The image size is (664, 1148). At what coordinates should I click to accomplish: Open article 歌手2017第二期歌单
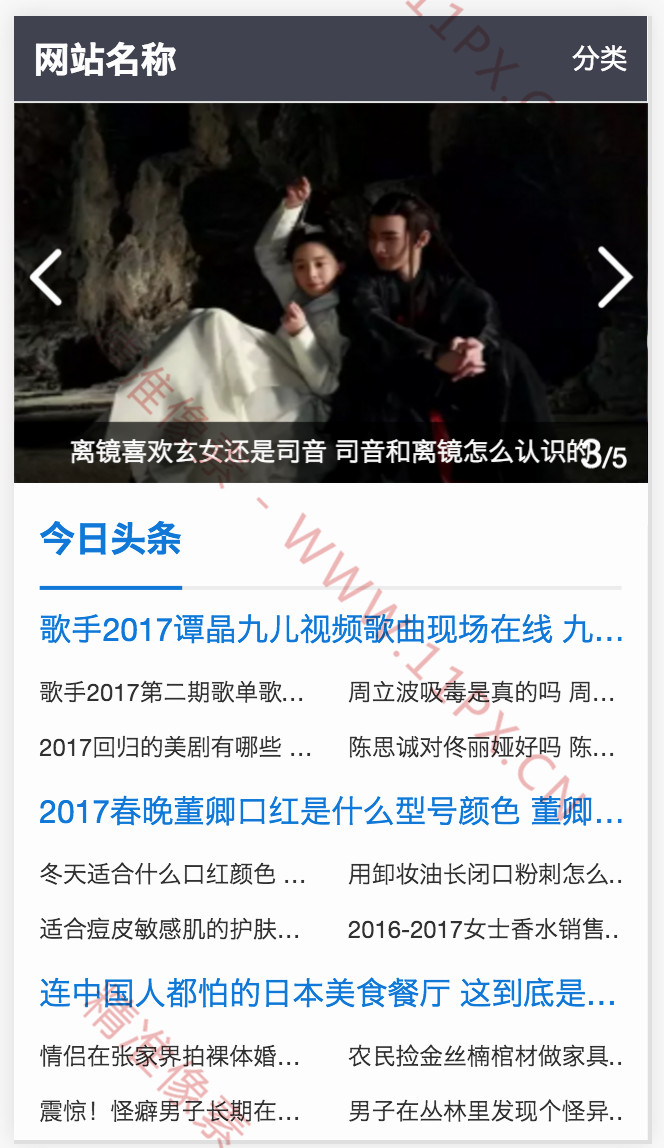172,692
